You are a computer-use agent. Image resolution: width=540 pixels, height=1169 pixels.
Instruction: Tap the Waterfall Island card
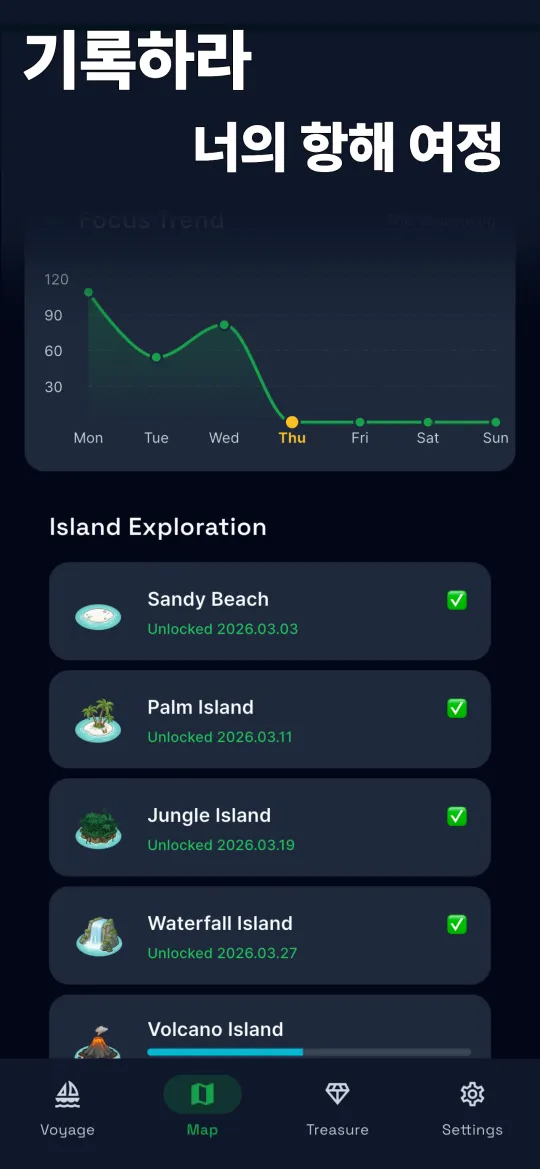(270, 936)
